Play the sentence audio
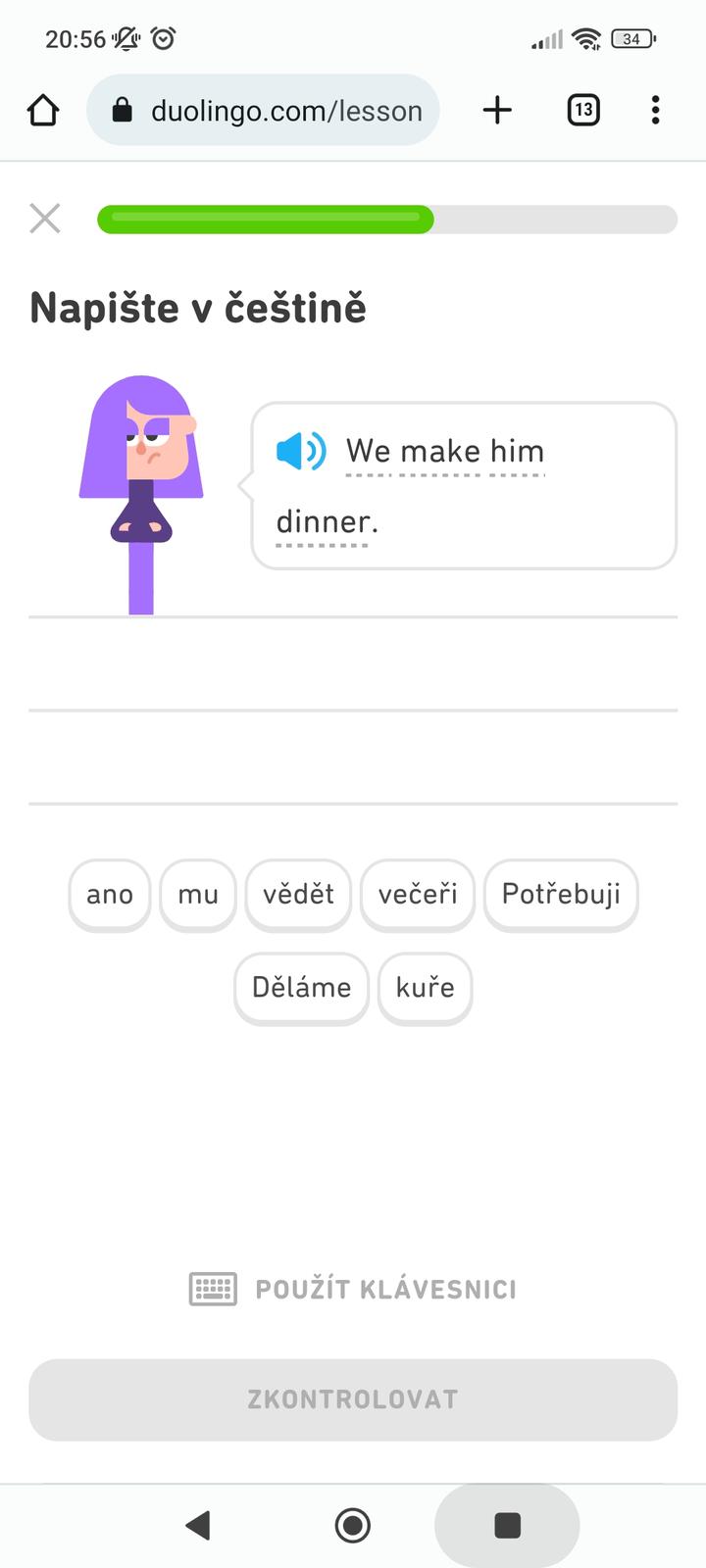This screenshot has height=1568, width=706. pos(300,452)
